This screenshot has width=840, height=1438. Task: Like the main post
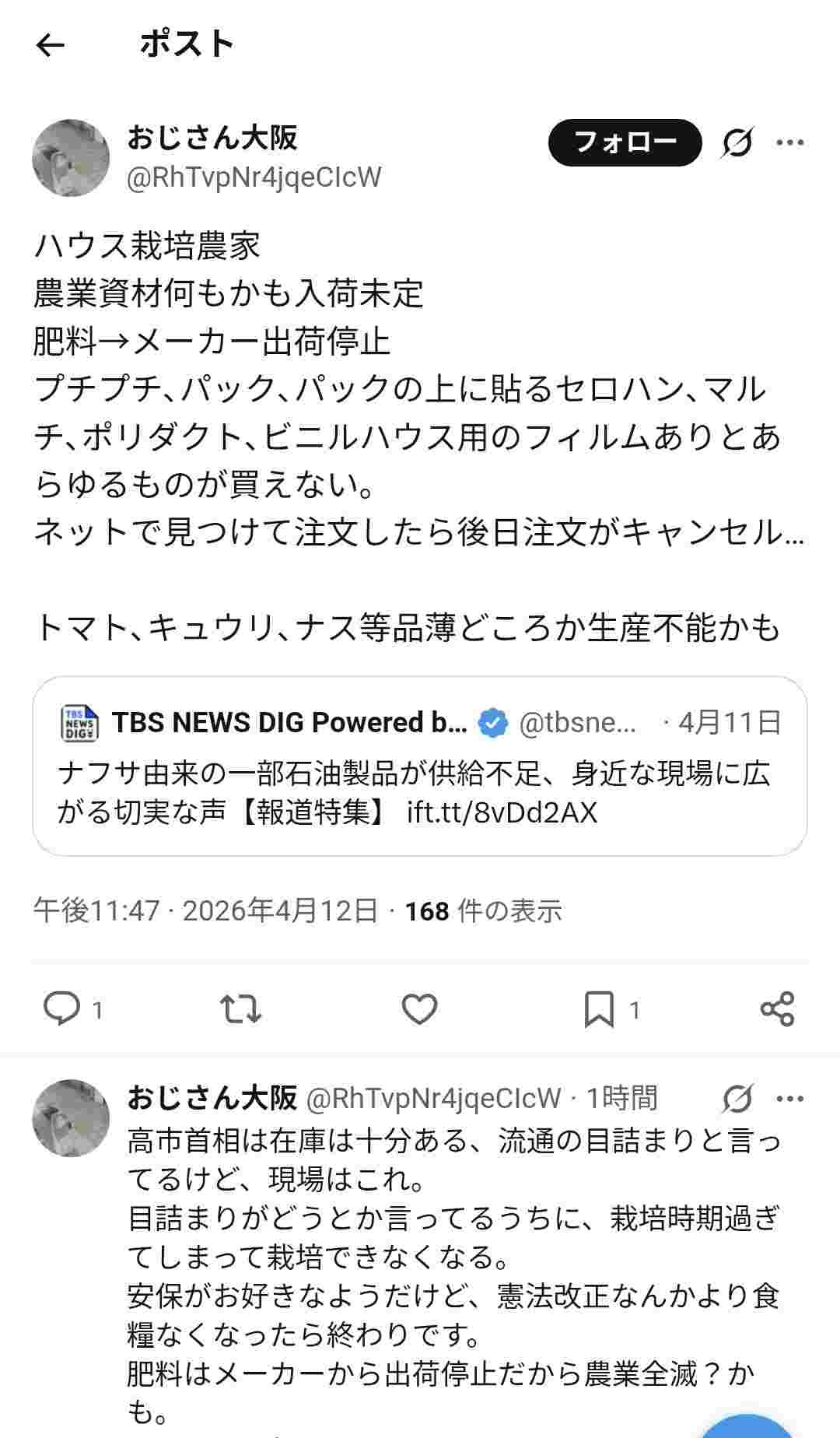pos(419,1009)
